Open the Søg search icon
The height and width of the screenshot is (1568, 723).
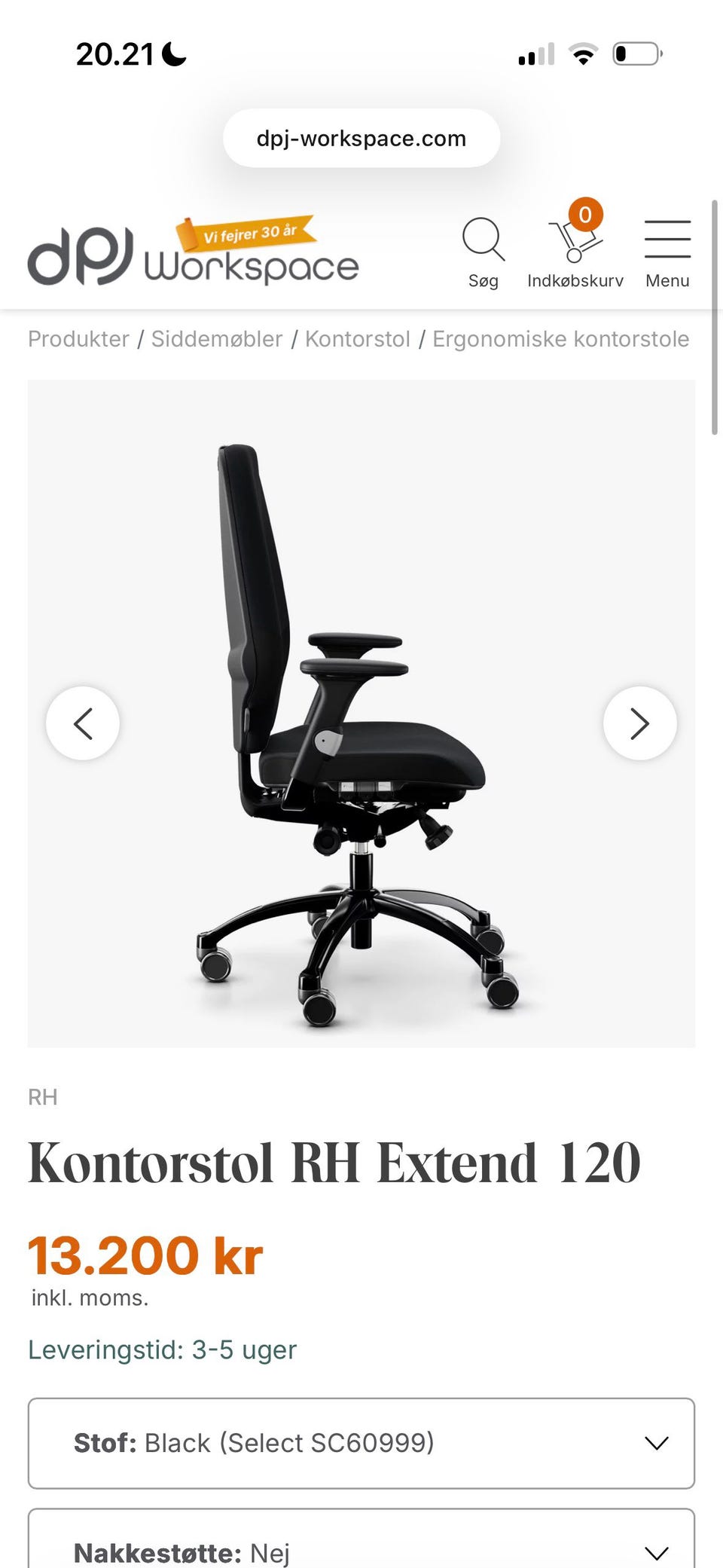483,252
